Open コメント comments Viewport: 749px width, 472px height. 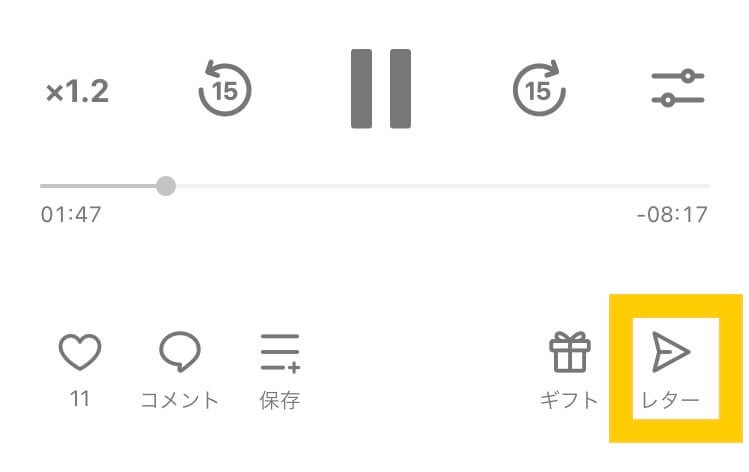[x=179, y=353]
